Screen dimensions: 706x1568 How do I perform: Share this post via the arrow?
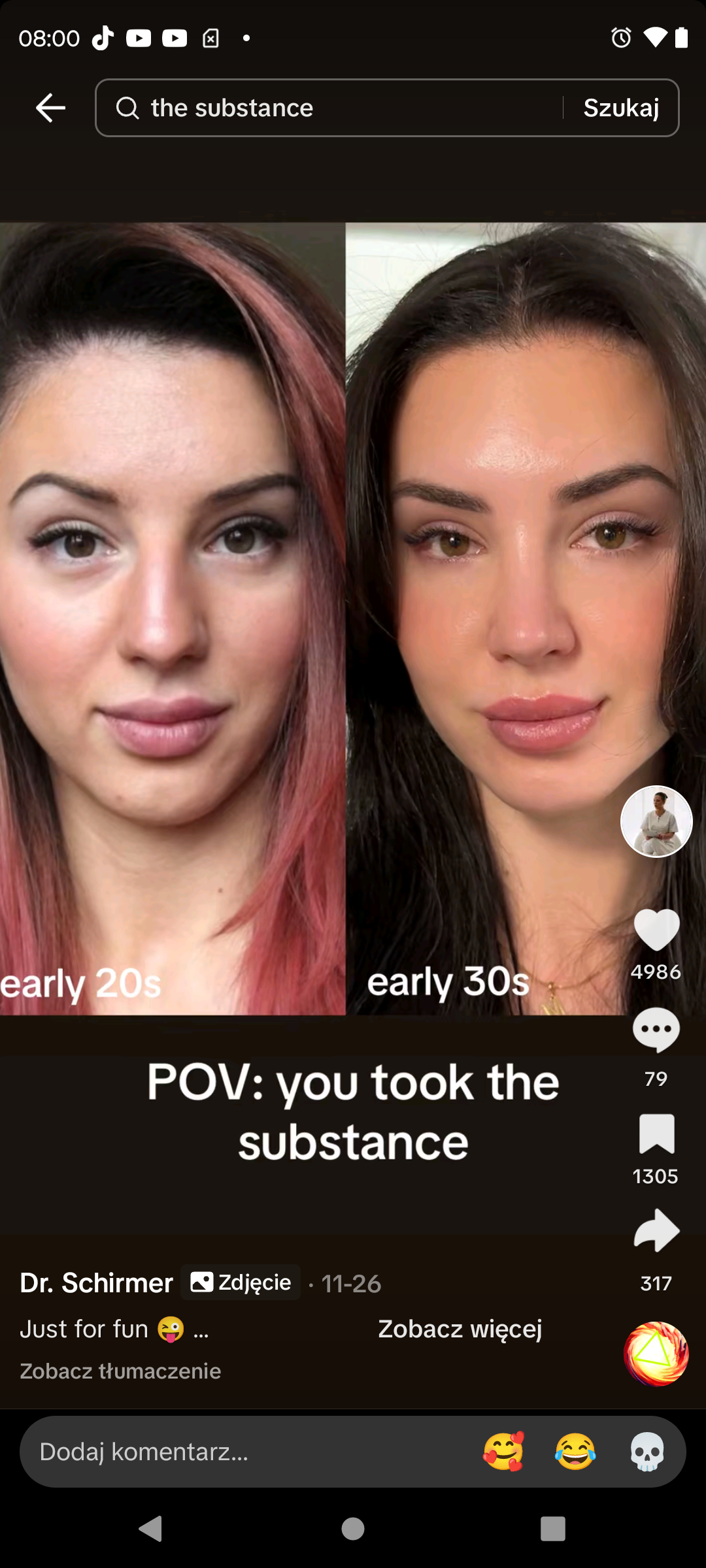tap(656, 1231)
